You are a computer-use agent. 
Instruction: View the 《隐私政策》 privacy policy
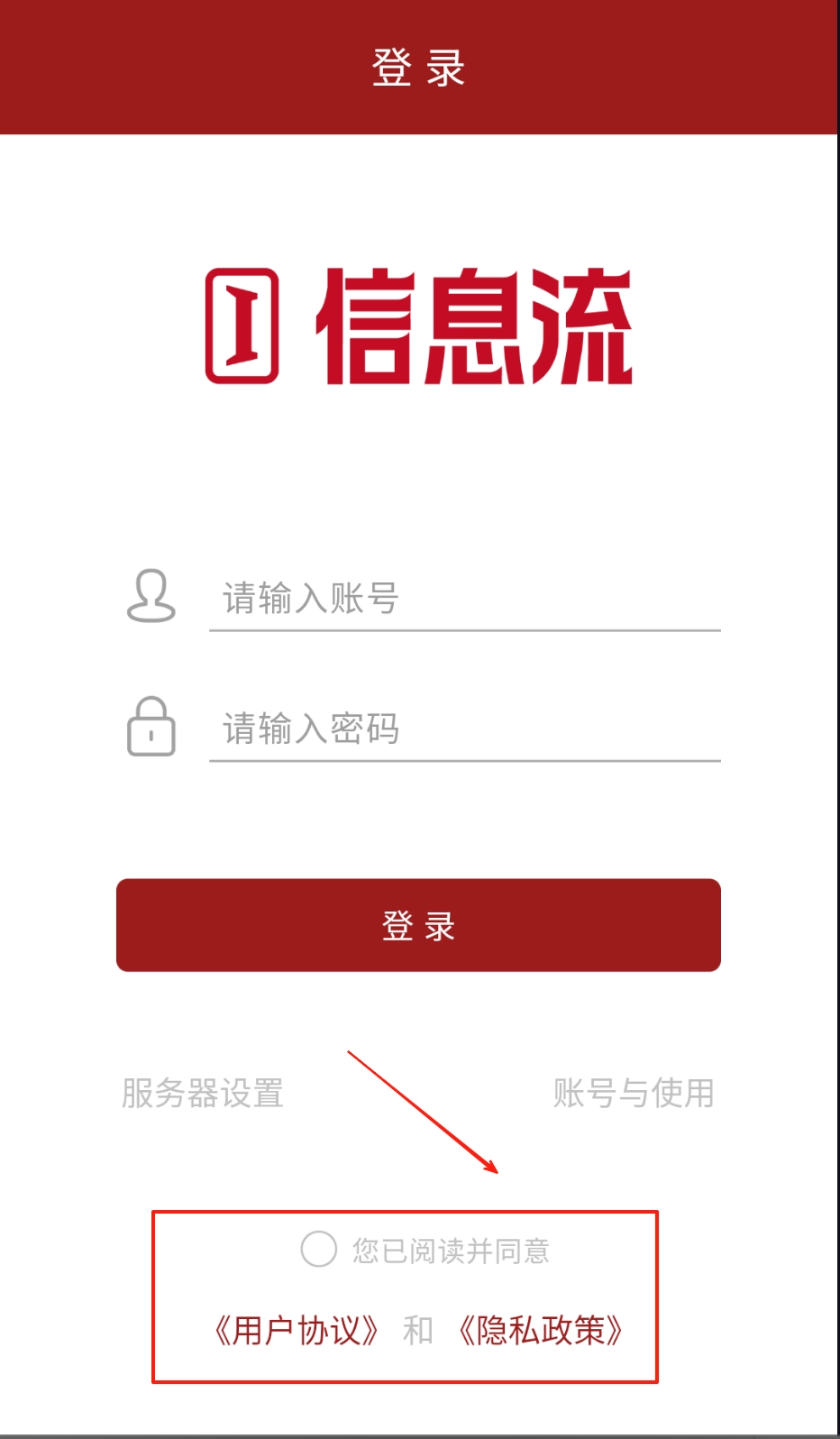coord(540,1331)
